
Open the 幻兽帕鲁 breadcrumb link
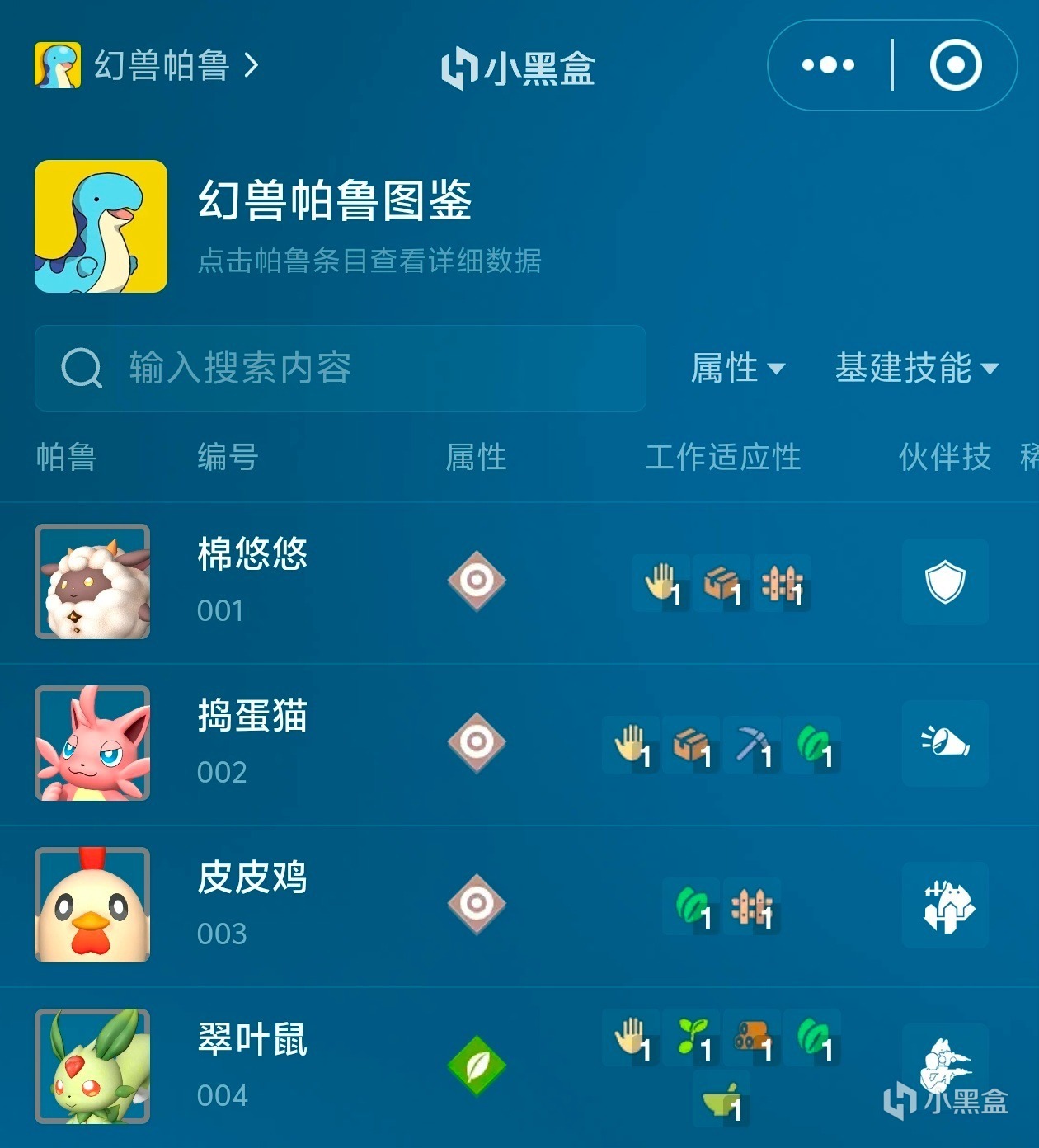pos(148,65)
